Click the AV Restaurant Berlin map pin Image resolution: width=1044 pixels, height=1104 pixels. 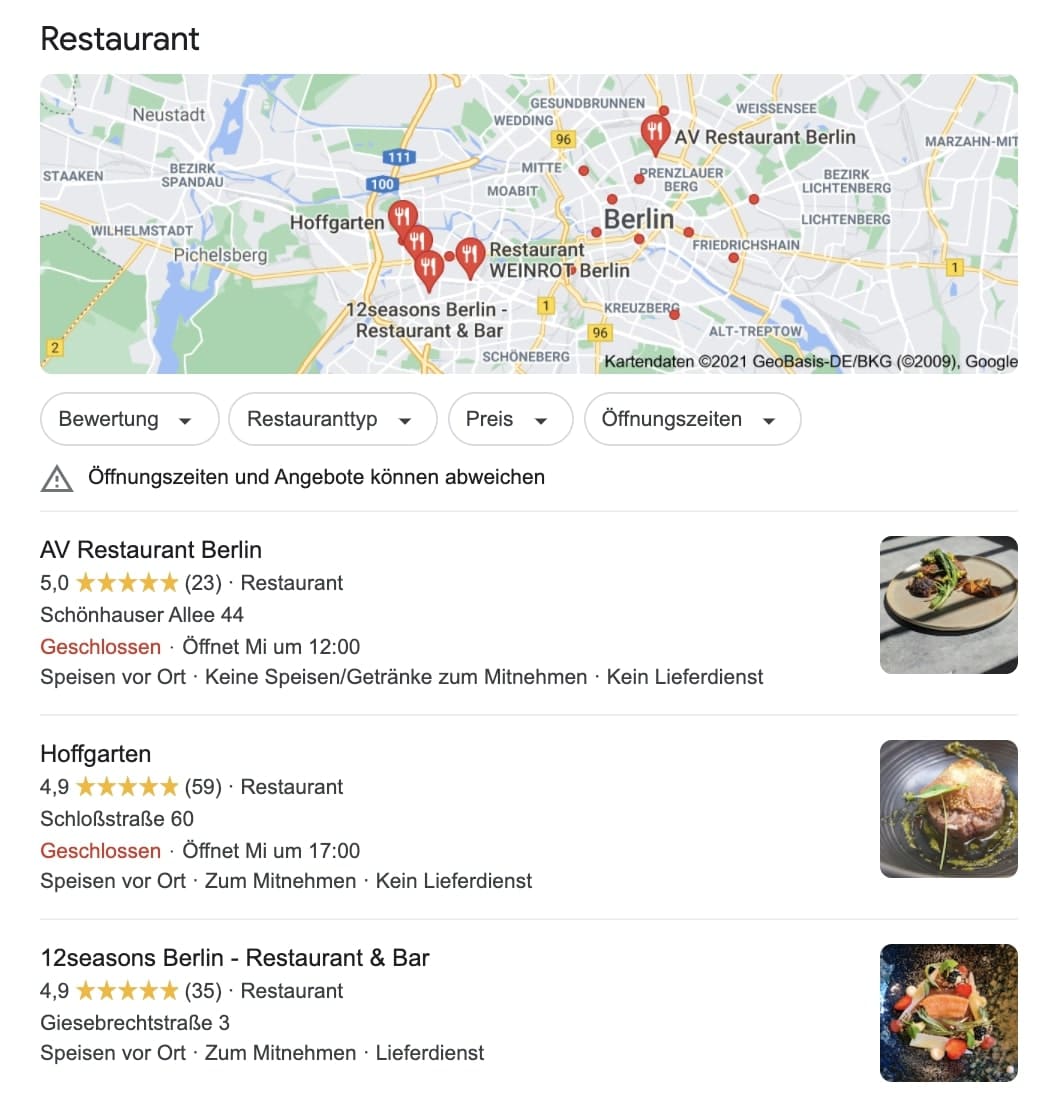click(x=656, y=131)
